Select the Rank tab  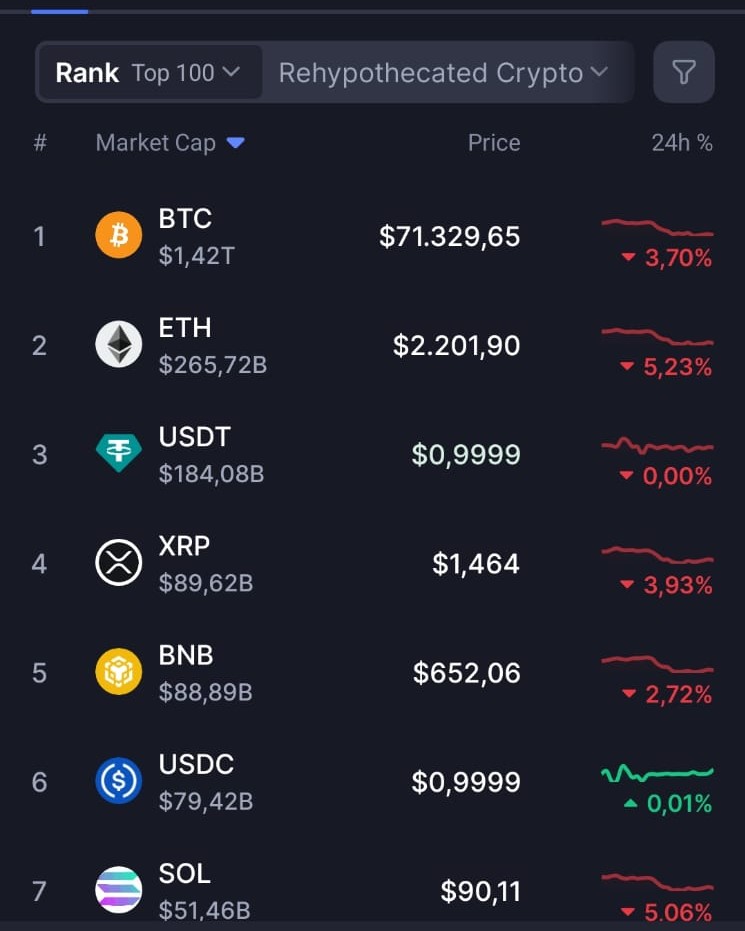pyautogui.click(x=88, y=72)
